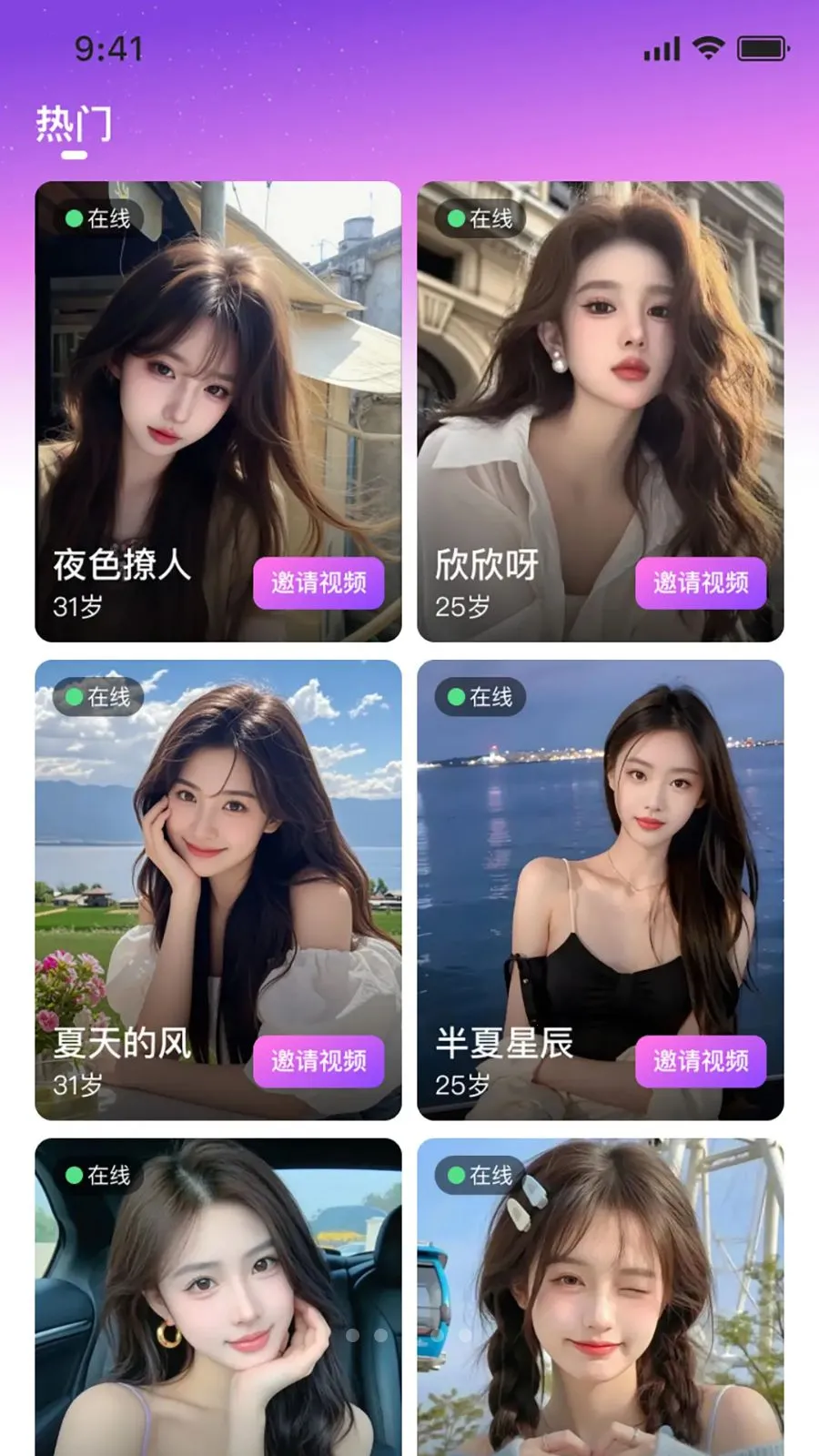Image resolution: width=819 pixels, height=1456 pixels.
Task: View 夏天的风's profile card
Action: tap(218, 890)
